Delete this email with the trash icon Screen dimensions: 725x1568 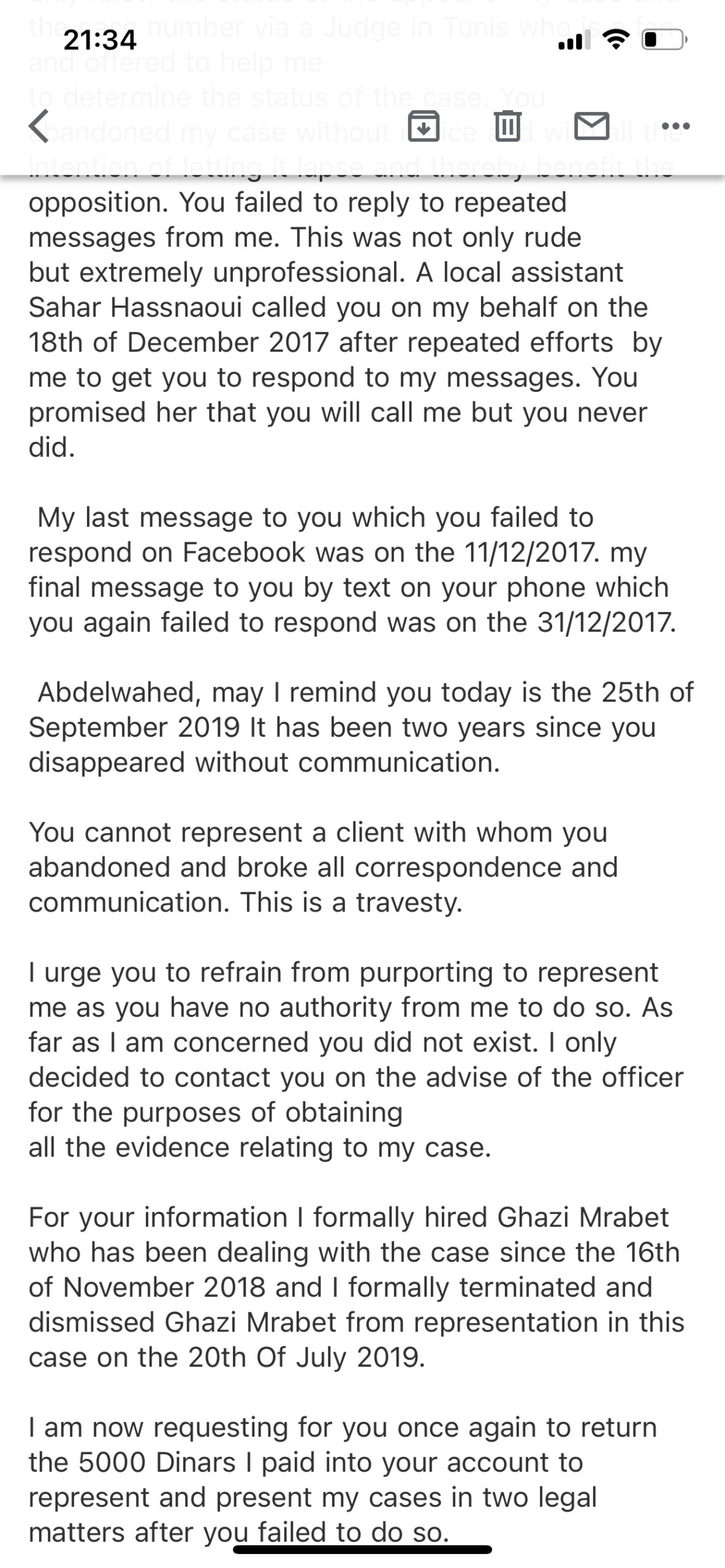pyautogui.click(x=507, y=126)
